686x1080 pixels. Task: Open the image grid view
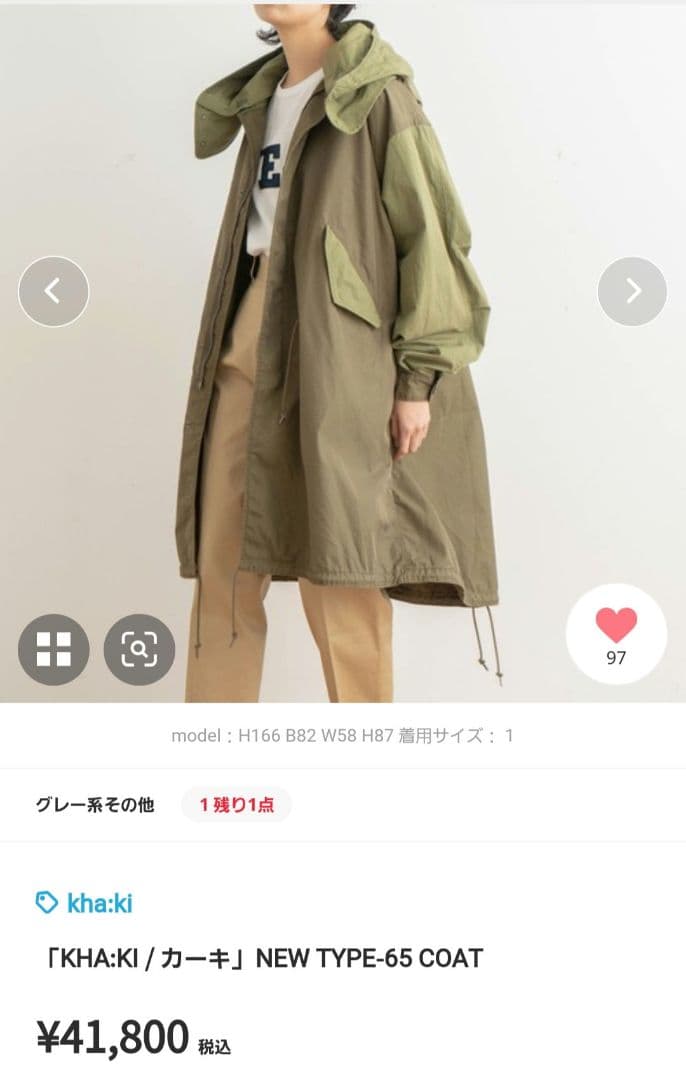coord(54,649)
